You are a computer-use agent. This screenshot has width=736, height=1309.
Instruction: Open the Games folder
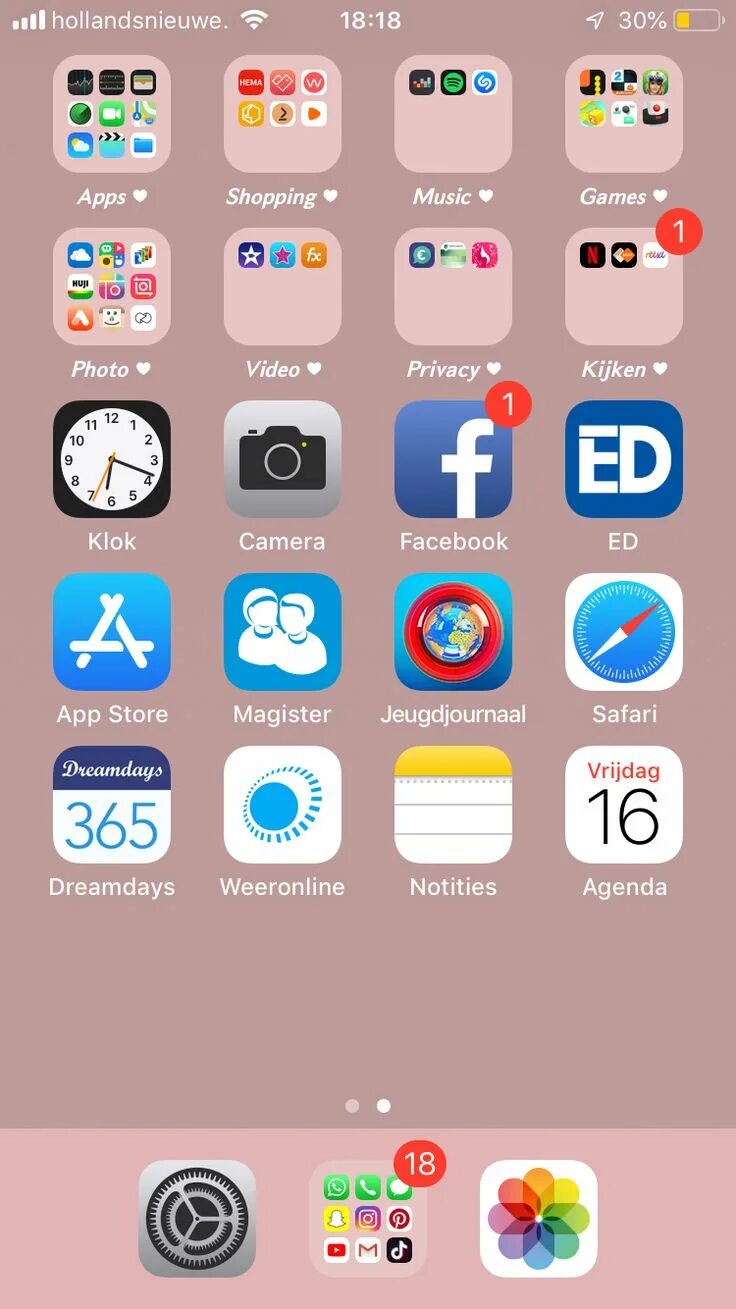click(x=624, y=114)
